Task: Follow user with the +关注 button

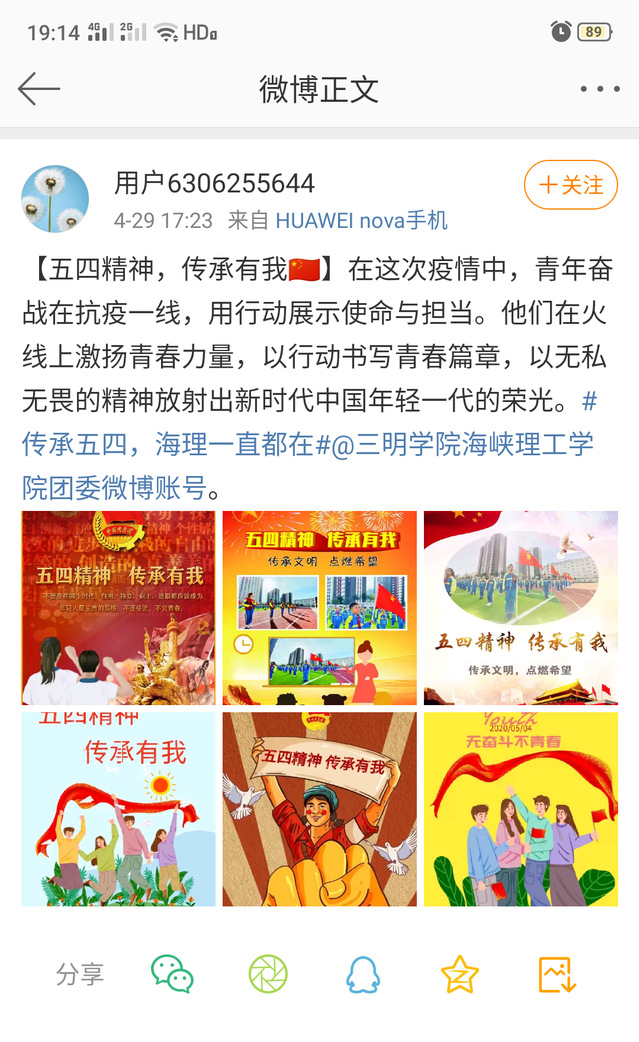Action: (x=571, y=185)
